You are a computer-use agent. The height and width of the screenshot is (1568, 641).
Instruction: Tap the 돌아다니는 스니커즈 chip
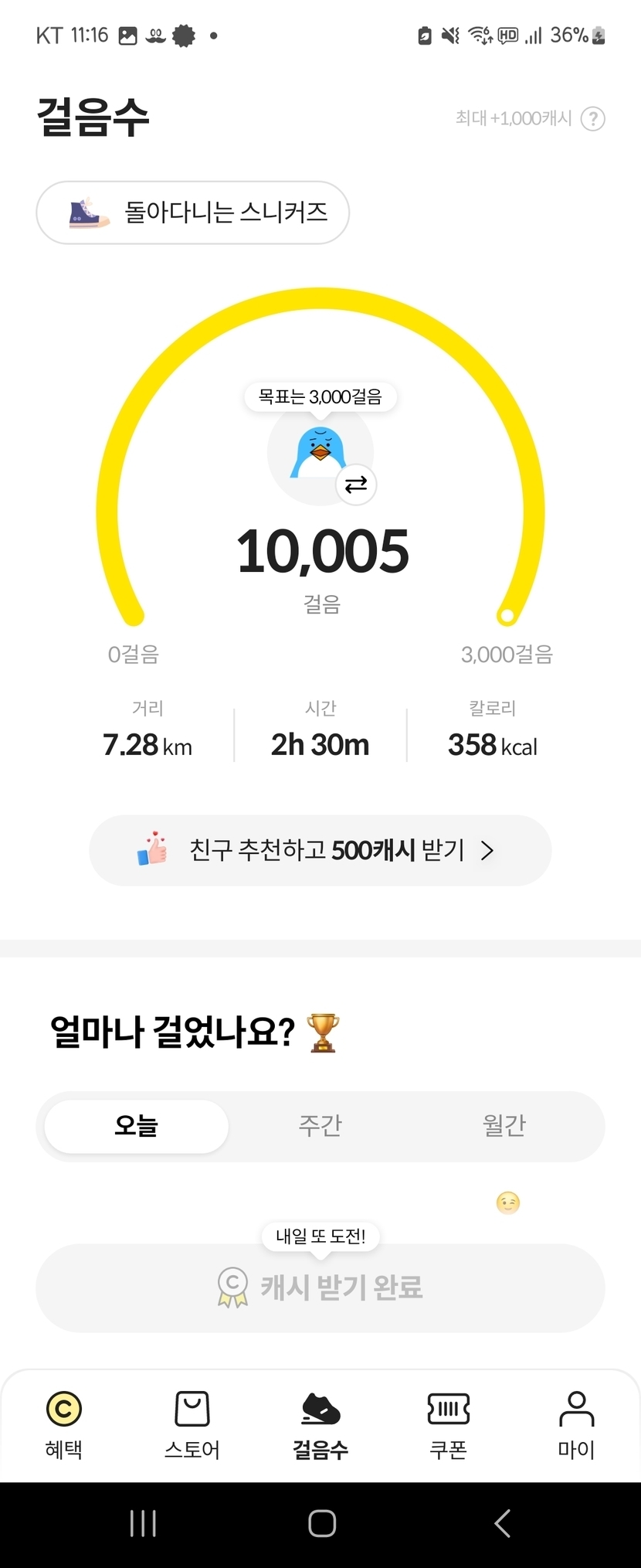pos(193,213)
